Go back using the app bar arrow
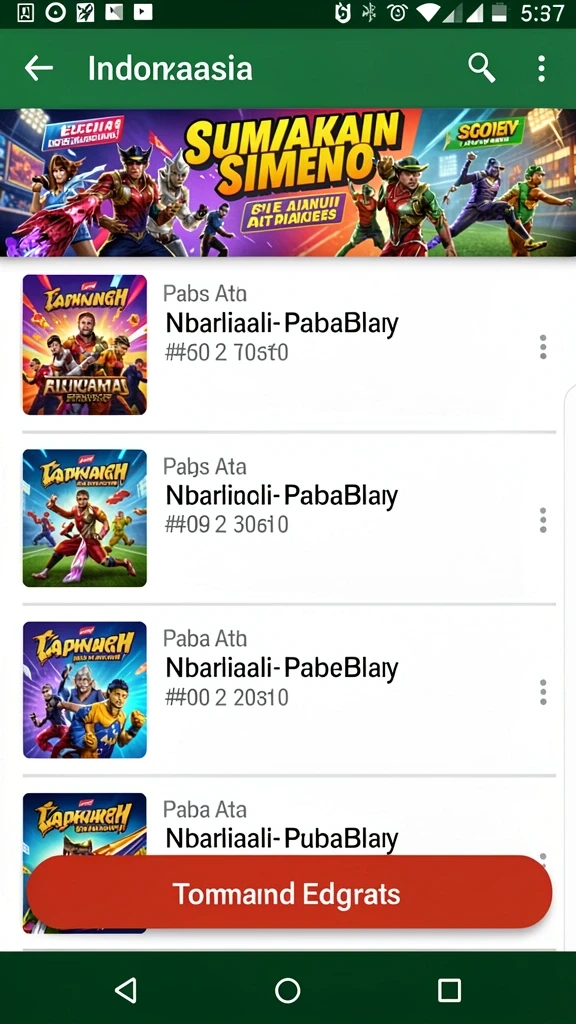Screen dimensions: 576x1024 (39, 68)
